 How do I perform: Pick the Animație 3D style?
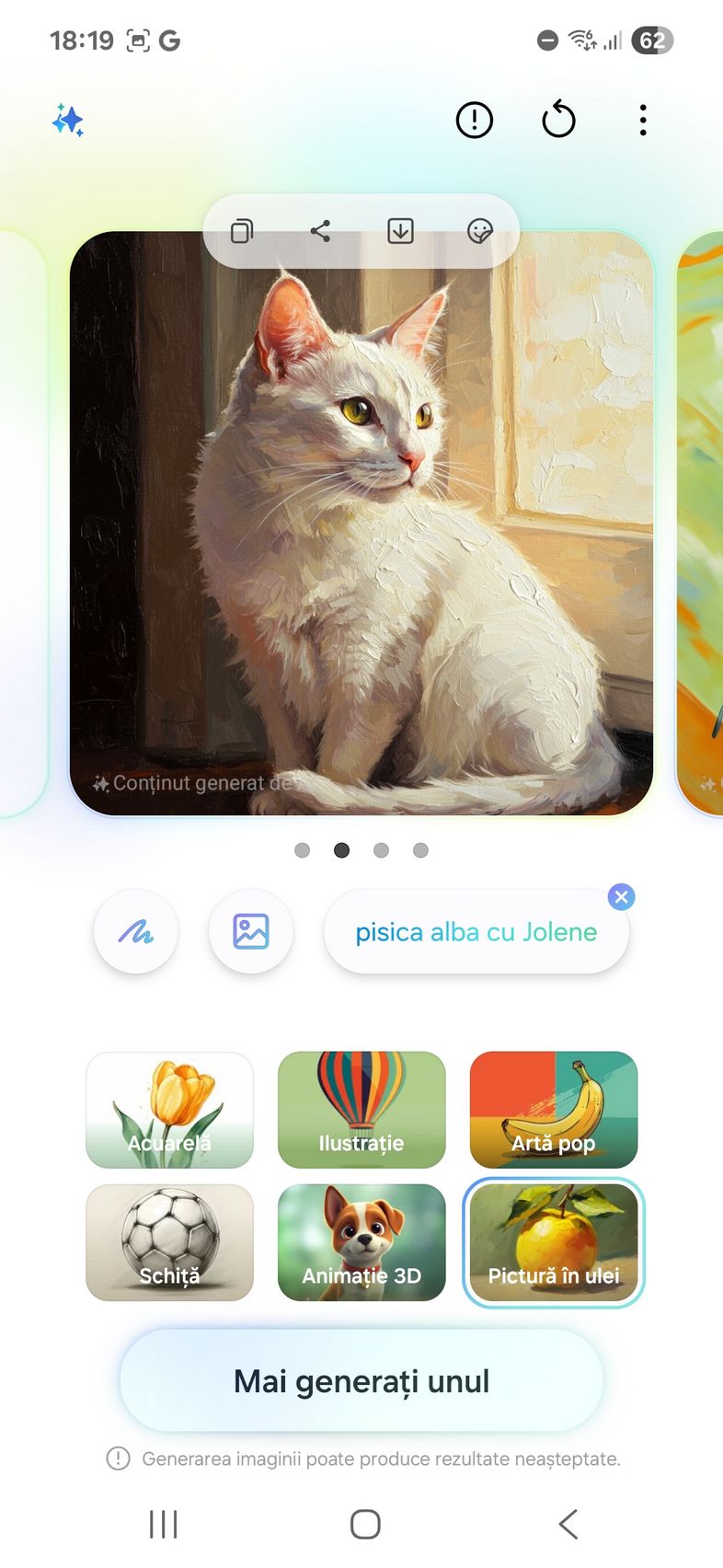point(361,1242)
